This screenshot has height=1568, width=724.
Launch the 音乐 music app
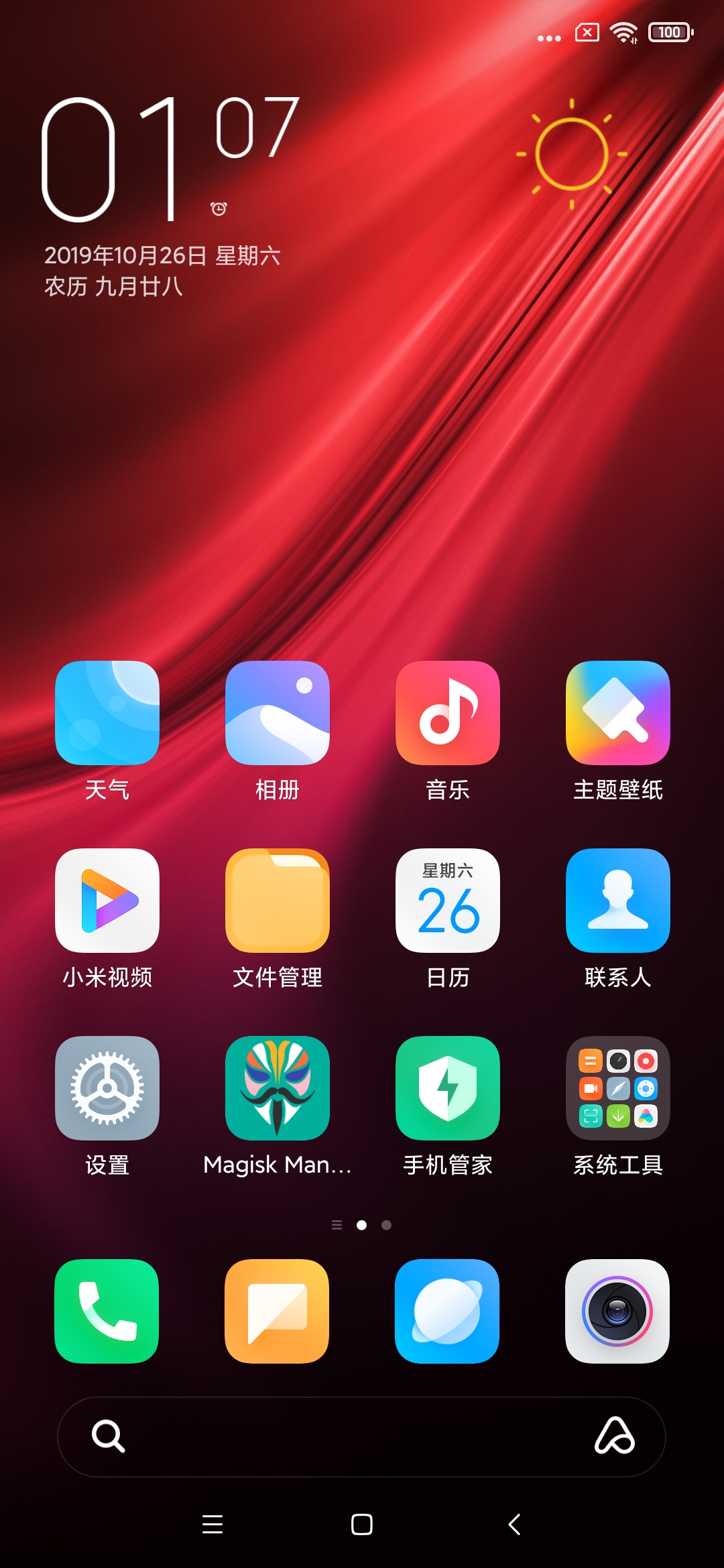(448, 713)
